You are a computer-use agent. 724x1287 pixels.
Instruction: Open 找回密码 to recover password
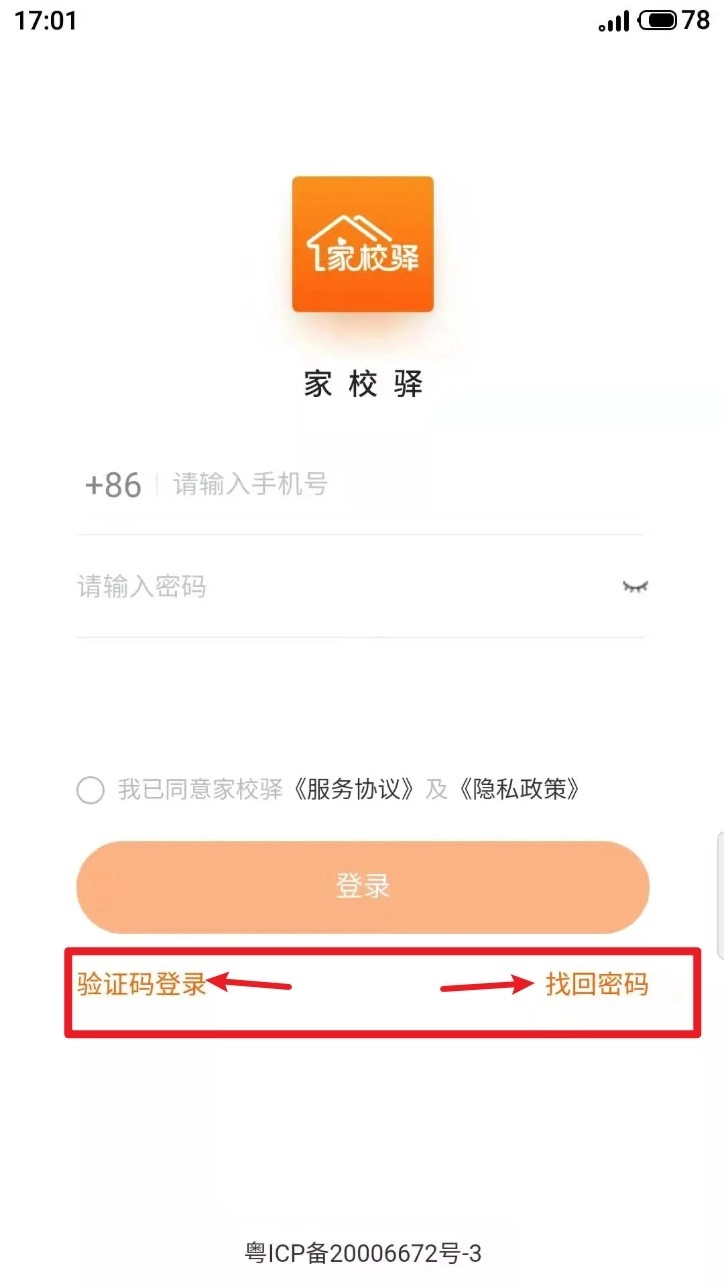(x=596, y=984)
